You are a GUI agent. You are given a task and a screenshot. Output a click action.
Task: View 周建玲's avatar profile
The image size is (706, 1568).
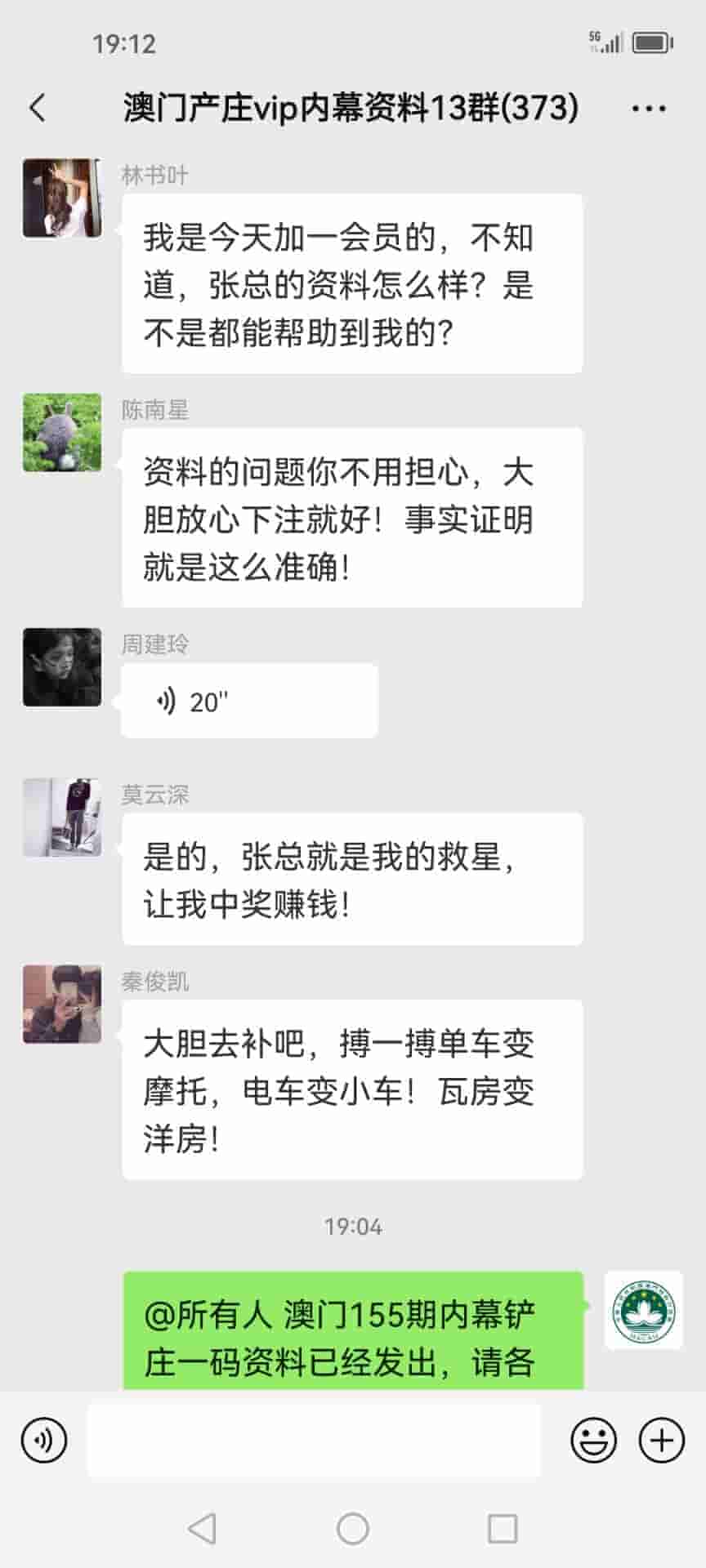click(x=62, y=667)
